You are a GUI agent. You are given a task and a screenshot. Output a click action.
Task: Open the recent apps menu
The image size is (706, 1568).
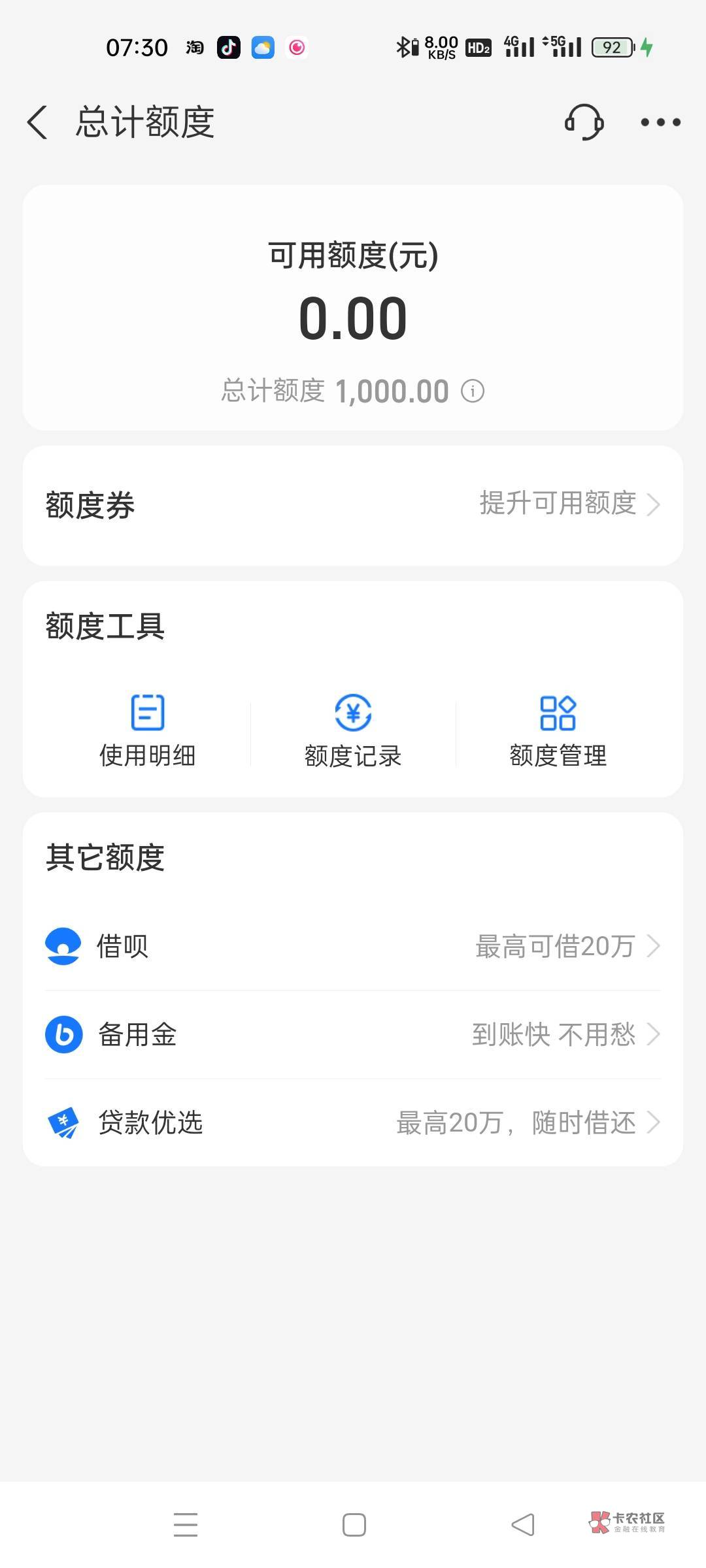(186, 1525)
